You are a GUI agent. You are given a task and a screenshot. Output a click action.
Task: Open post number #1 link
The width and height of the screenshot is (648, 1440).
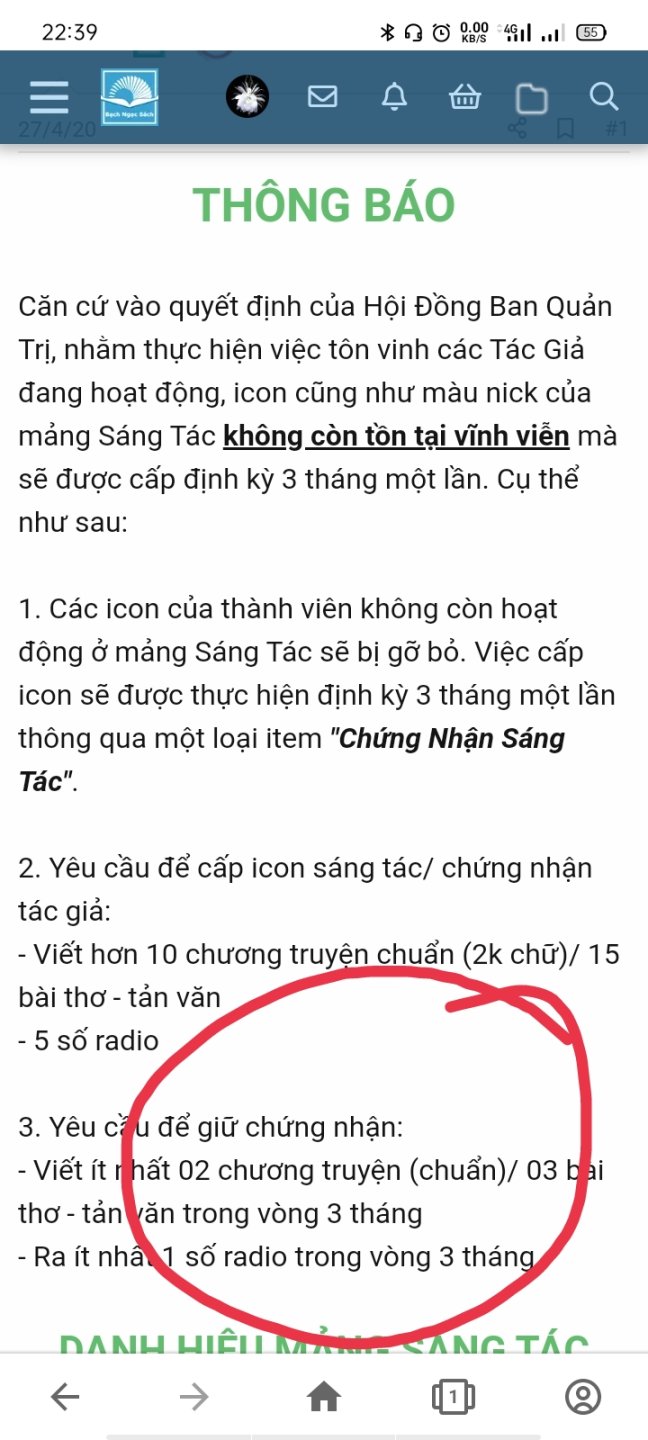click(616, 129)
